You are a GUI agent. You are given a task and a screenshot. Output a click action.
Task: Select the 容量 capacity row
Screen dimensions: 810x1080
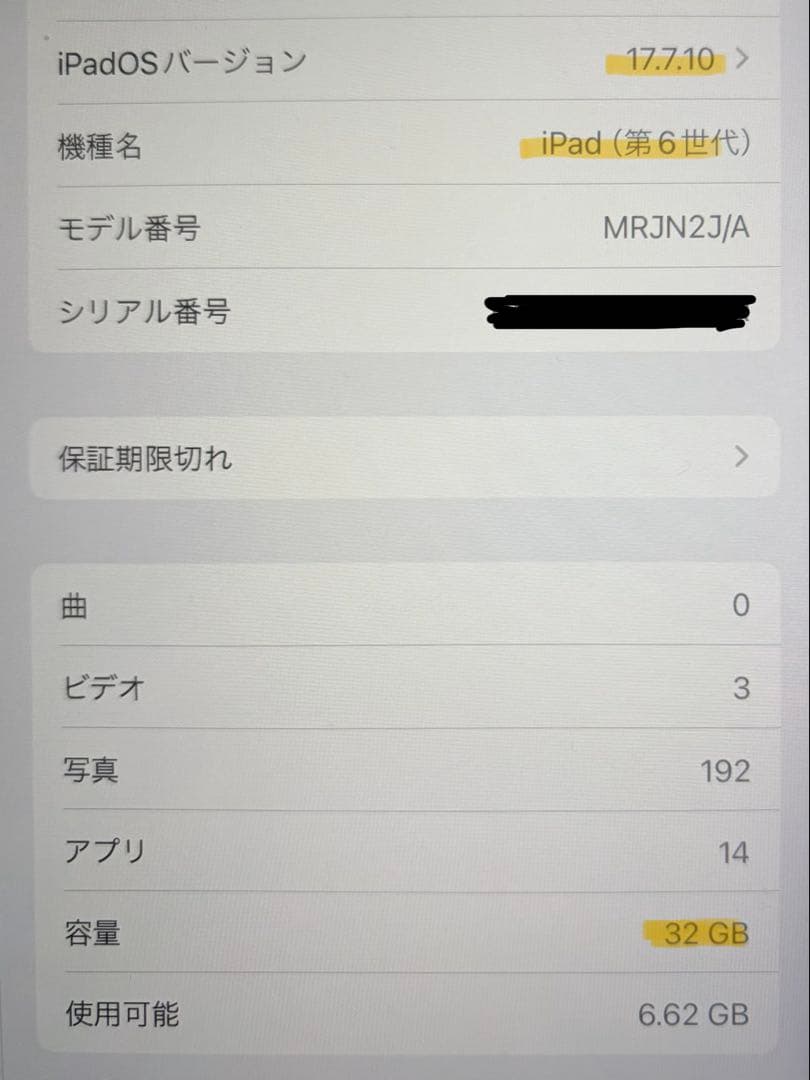(400, 933)
